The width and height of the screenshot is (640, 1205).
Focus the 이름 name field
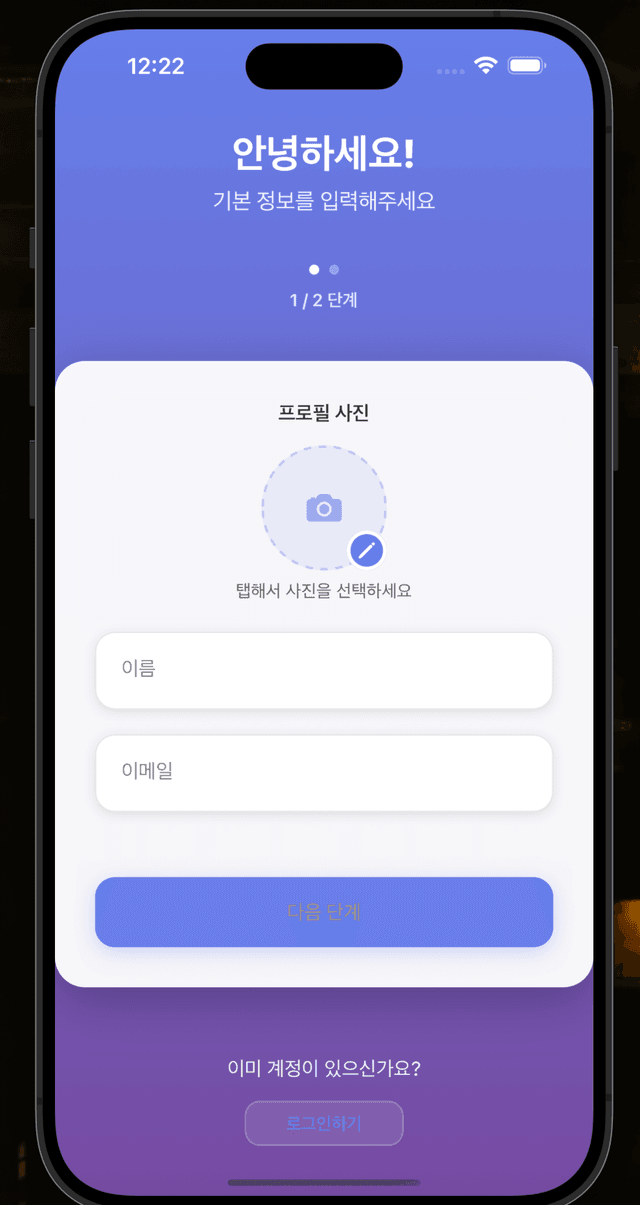coord(324,670)
